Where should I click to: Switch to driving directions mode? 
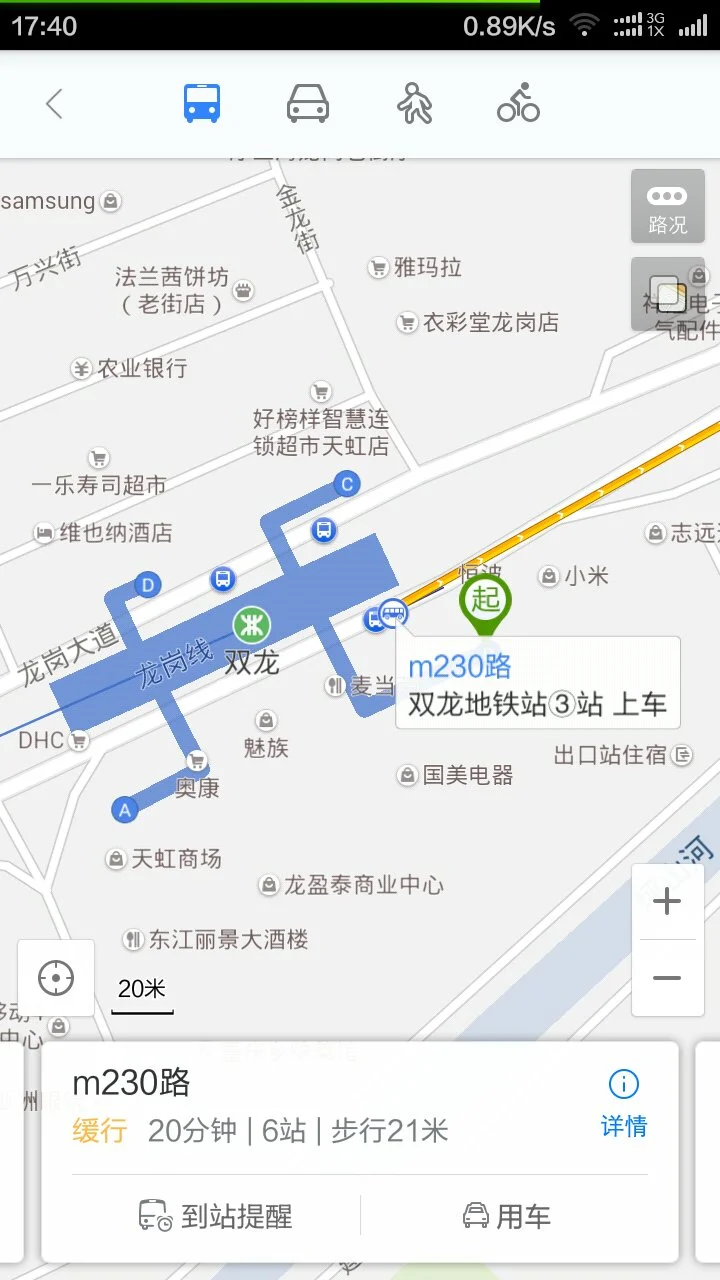(x=306, y=103)
